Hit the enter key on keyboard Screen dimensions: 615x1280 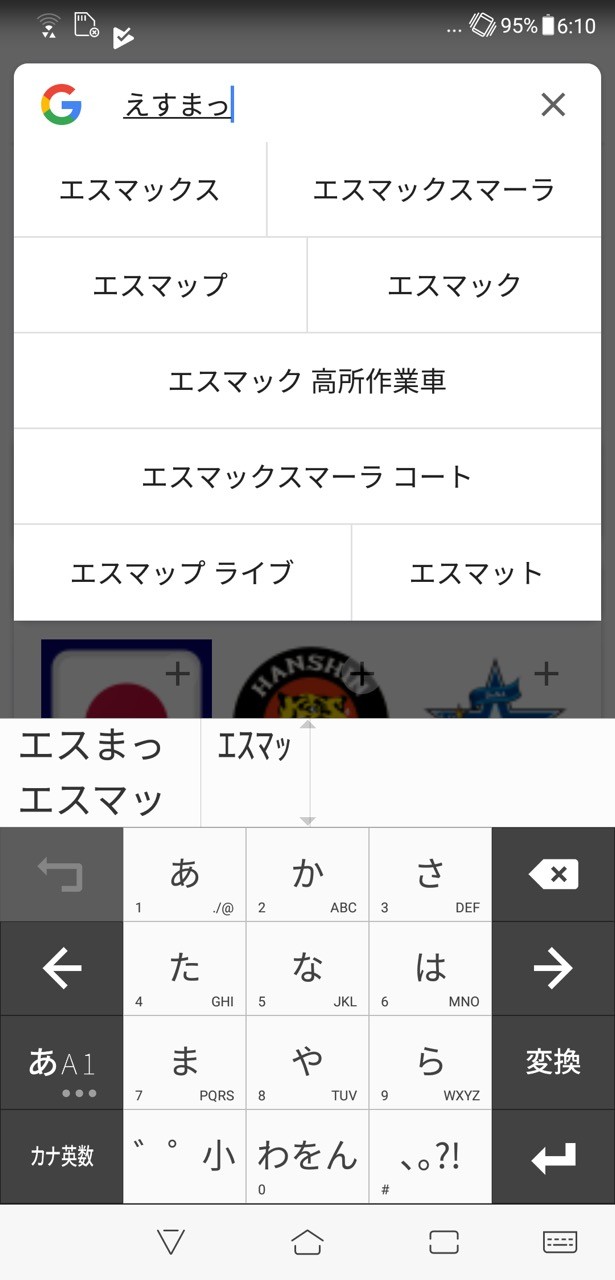point(553,1157)
